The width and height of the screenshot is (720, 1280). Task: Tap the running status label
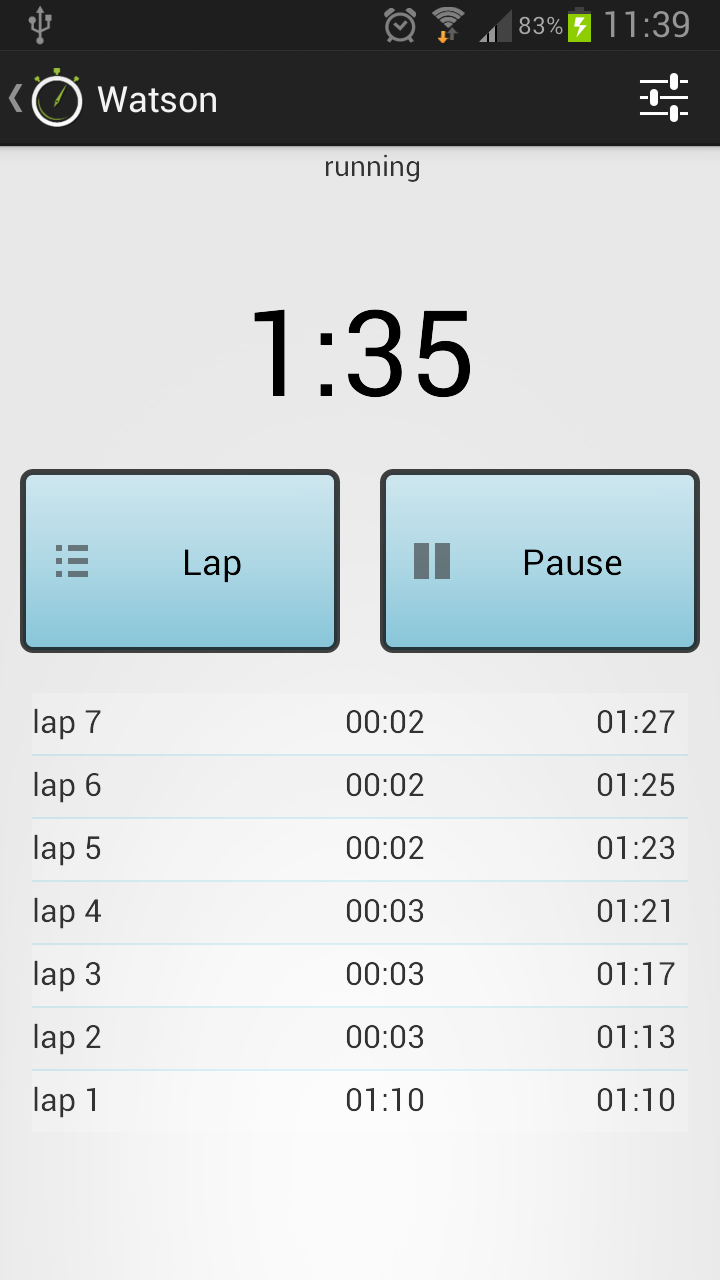371,166
